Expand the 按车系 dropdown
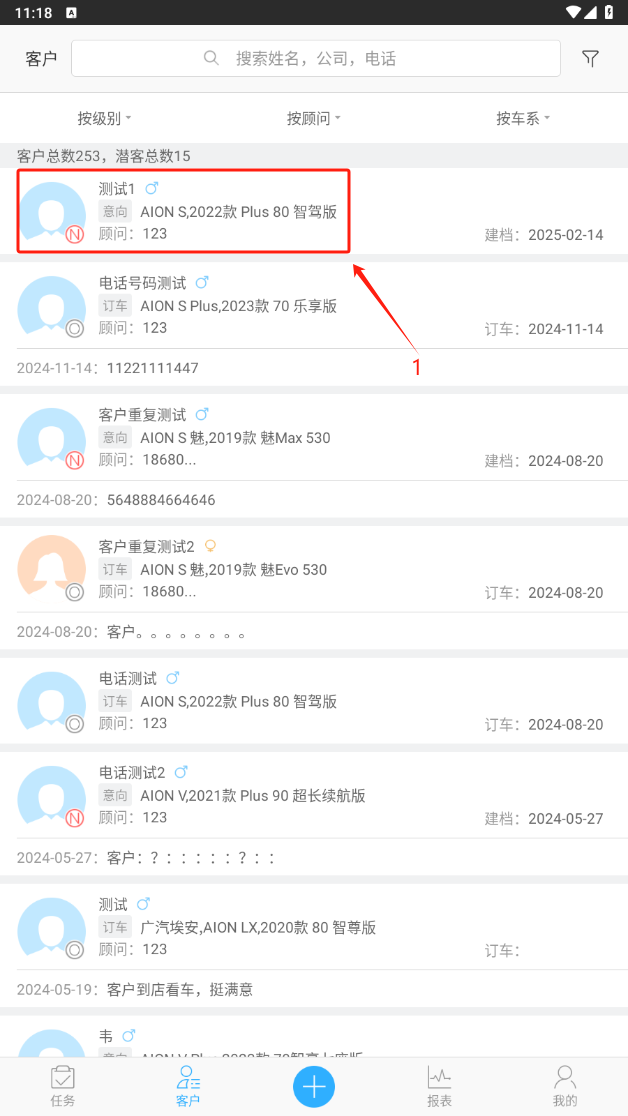The width and height of the screenshot is (628, 1116). (523, 119)
